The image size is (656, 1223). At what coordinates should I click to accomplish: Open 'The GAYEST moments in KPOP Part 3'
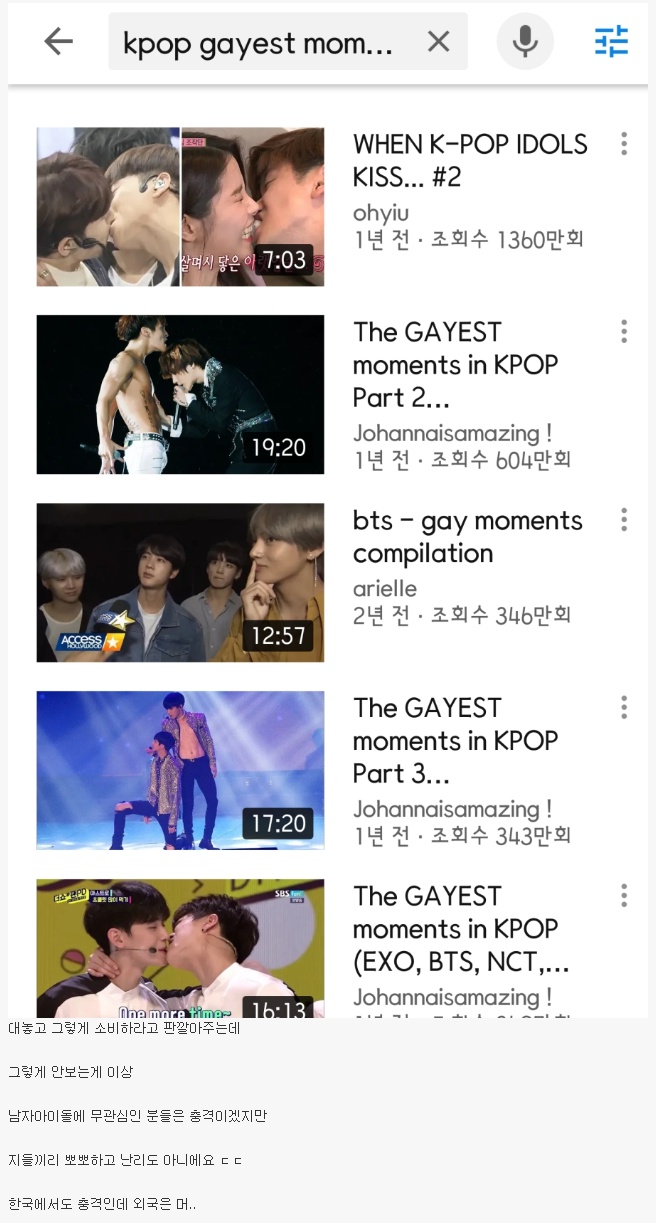[x=180, y=770]
